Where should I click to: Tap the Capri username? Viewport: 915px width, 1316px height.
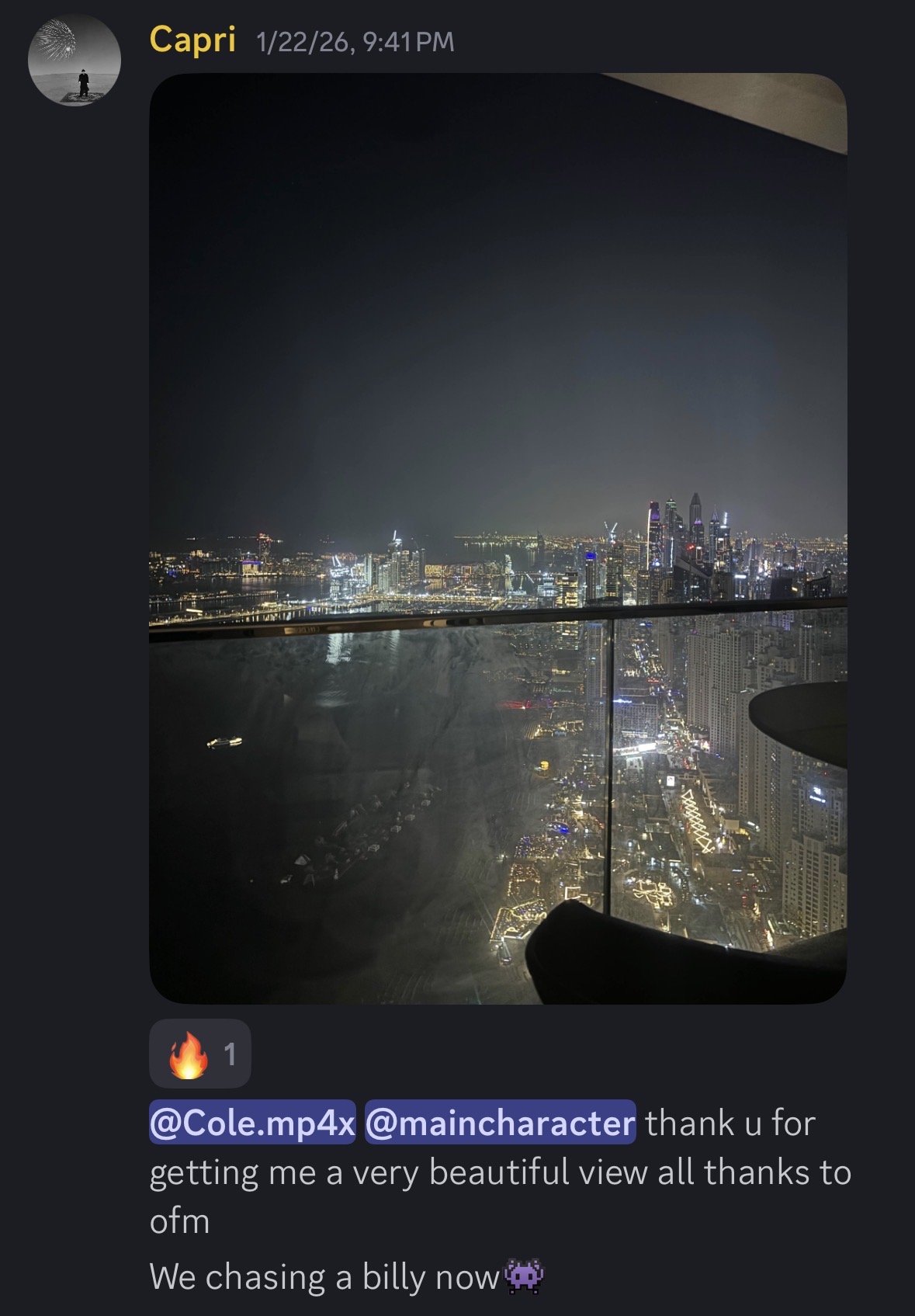pyautogui.click(x=192, y=40)
